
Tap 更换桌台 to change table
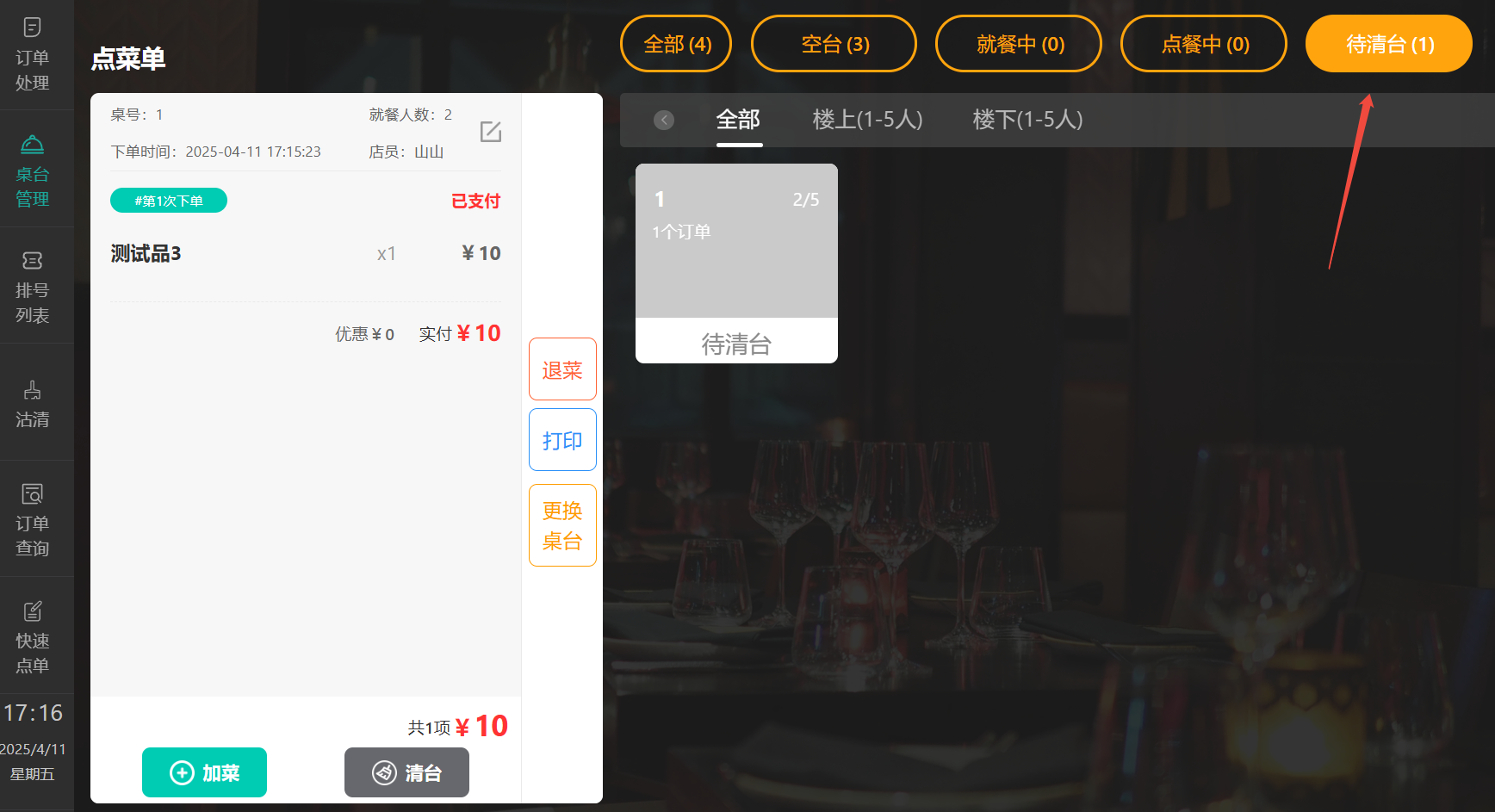(562, 525)
